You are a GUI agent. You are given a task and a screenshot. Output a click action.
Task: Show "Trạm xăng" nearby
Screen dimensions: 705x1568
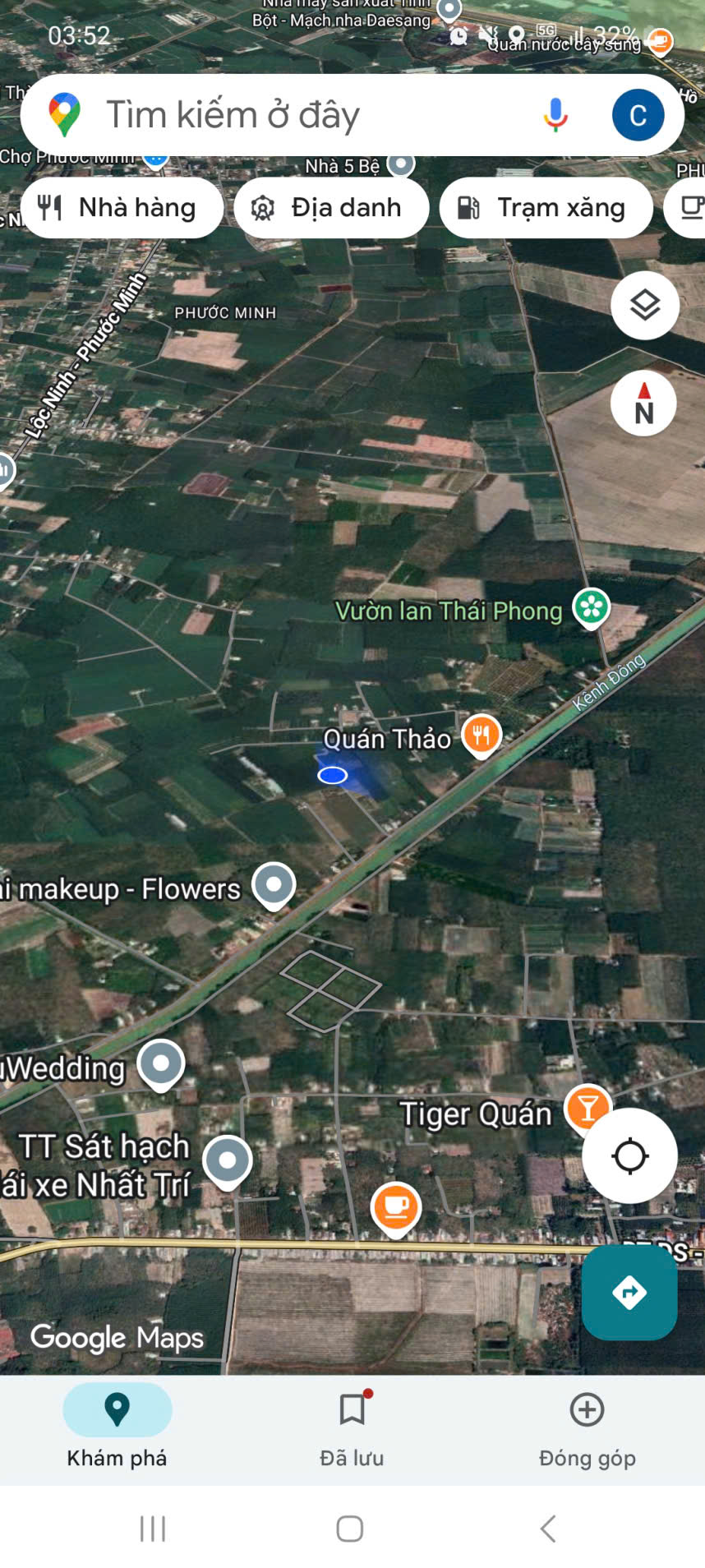pyautogui.click(x=546, y=208)
